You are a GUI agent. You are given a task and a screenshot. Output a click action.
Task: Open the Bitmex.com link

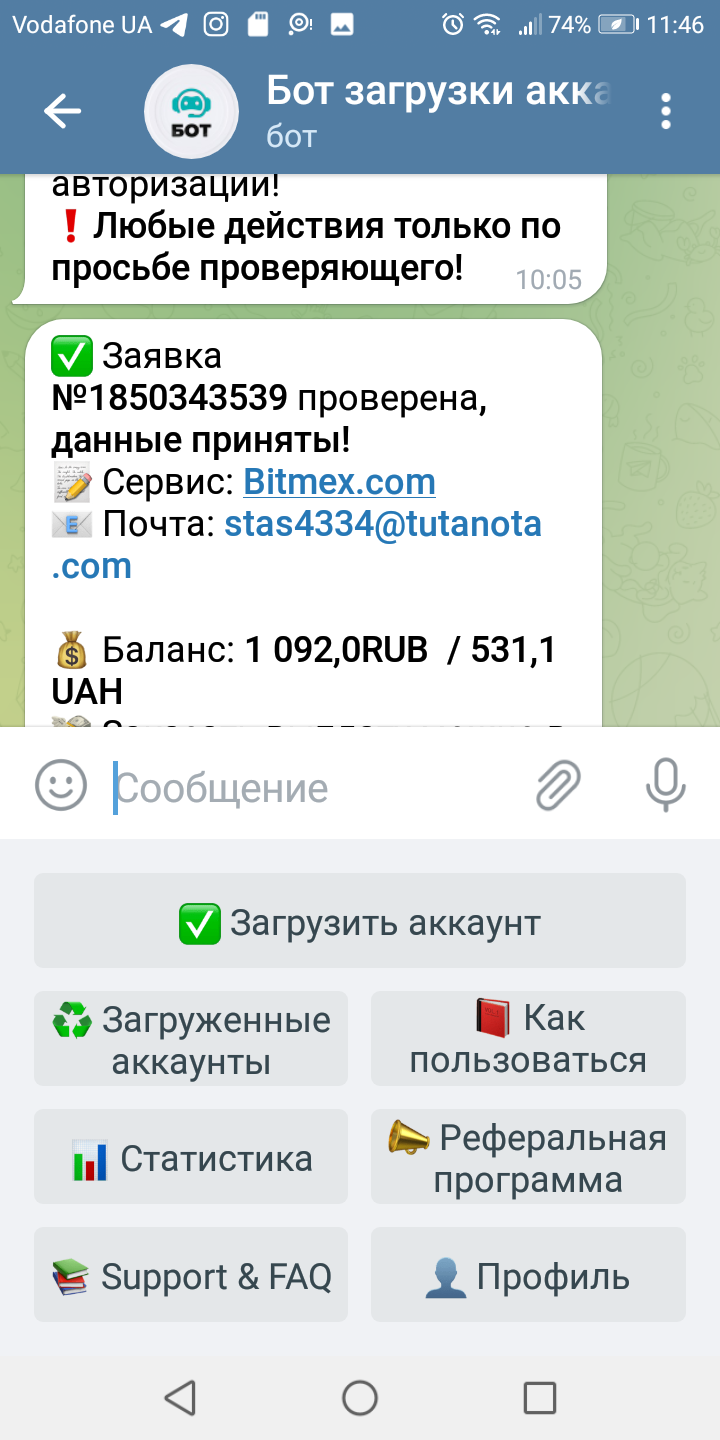click(x=339, y=482)
